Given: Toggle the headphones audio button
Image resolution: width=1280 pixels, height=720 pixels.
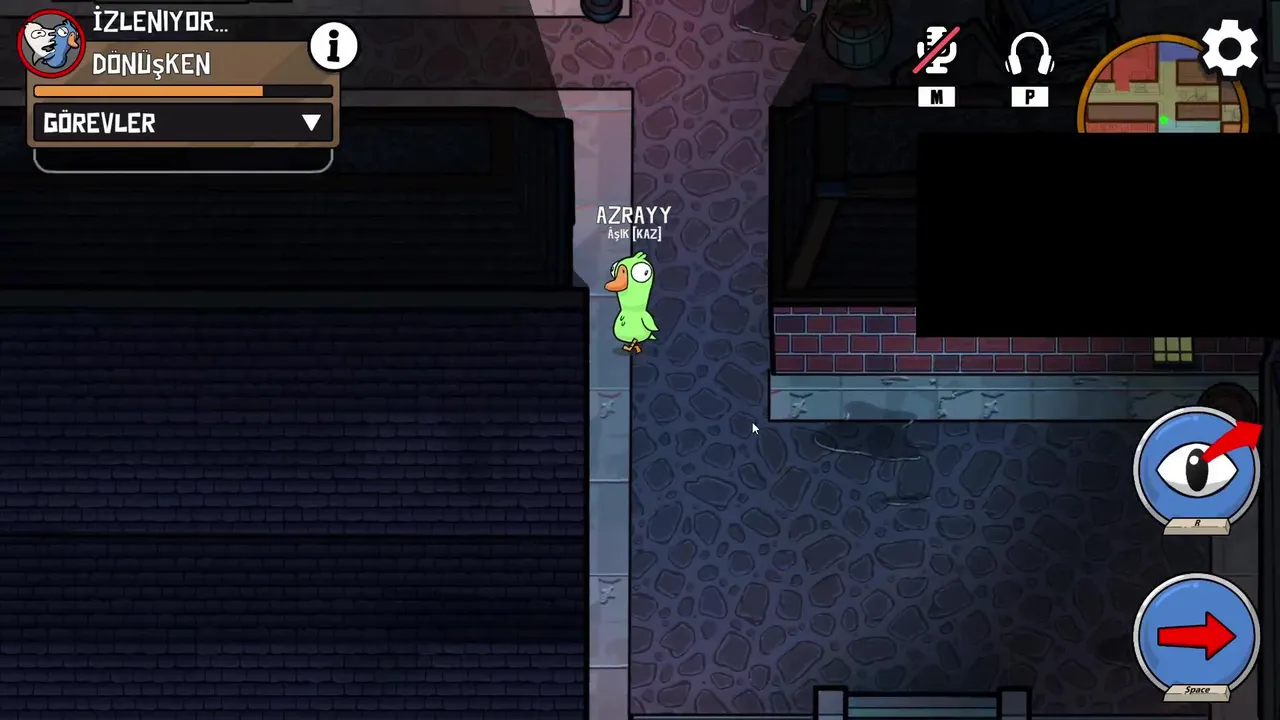Looking at the screenshot, I should (1029, 54).
